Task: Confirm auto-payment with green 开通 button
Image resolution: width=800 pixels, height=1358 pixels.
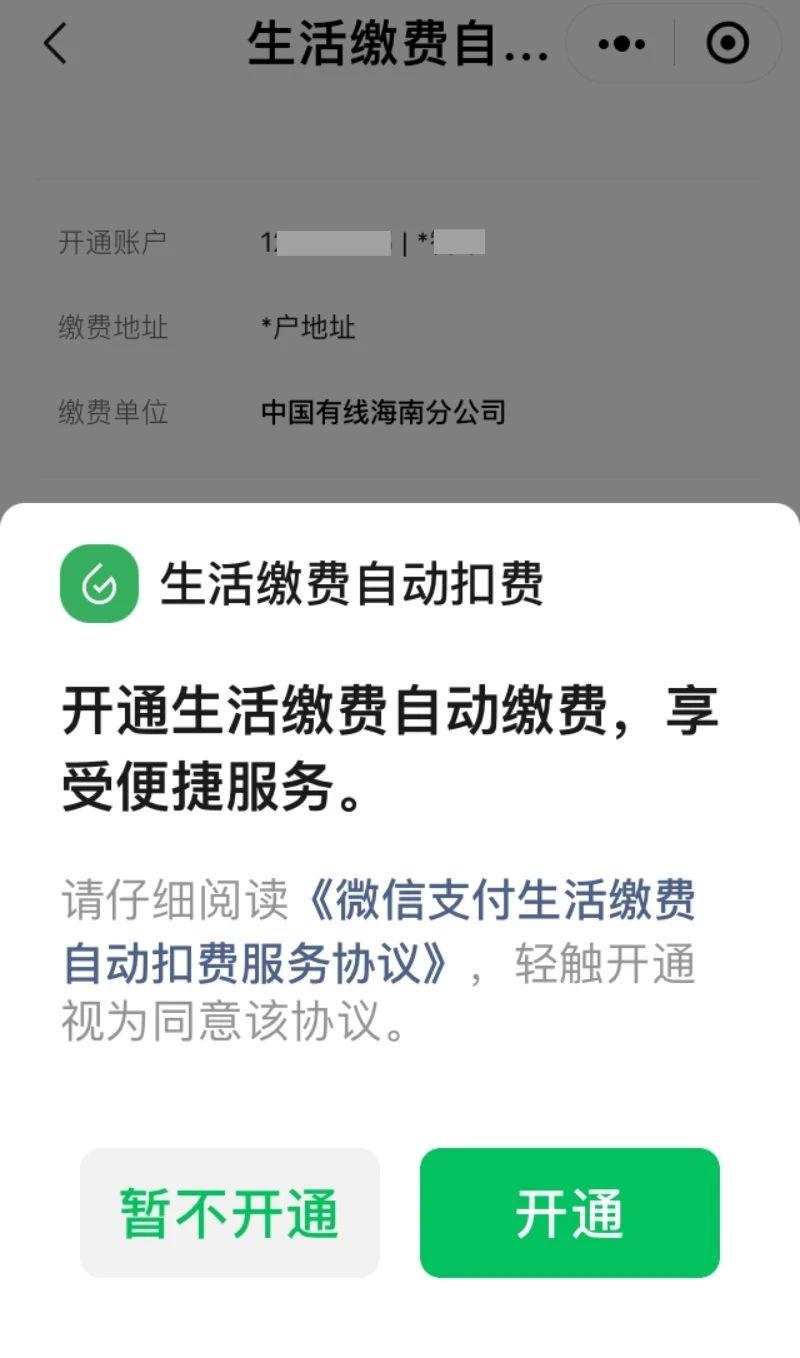Action: point(569,1213)
